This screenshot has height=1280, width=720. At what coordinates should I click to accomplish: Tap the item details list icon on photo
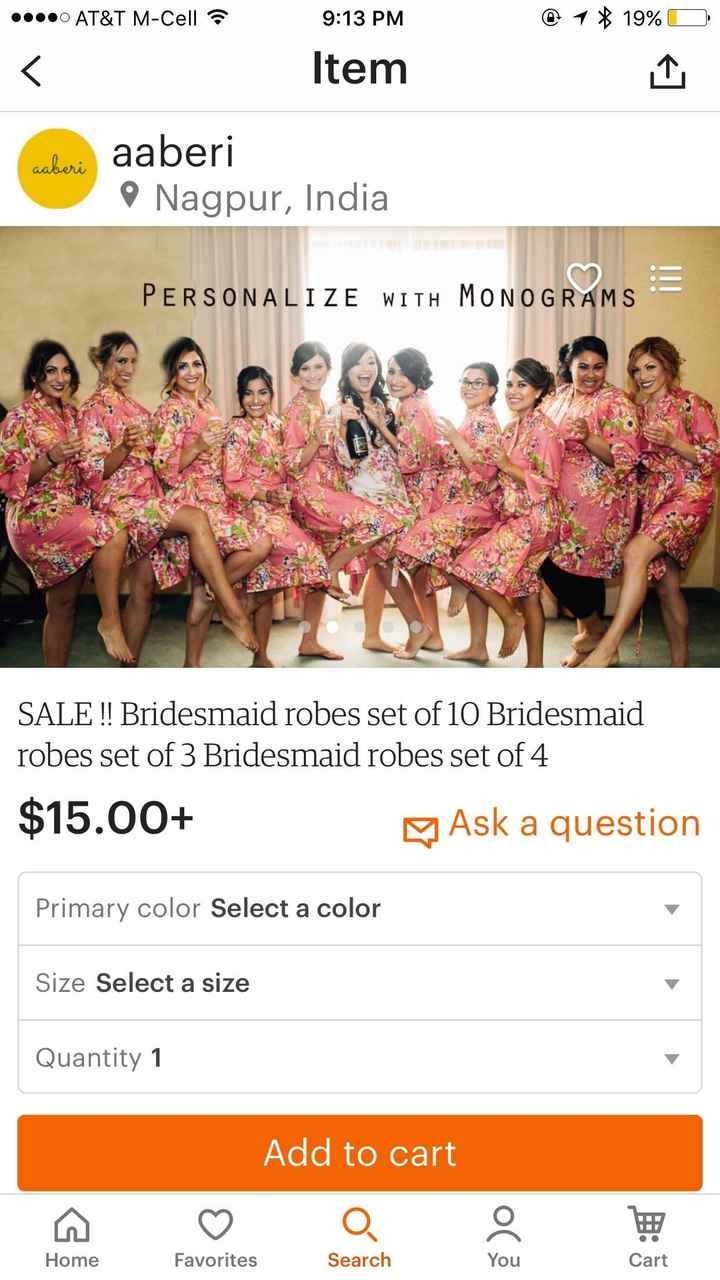(666, 279)
